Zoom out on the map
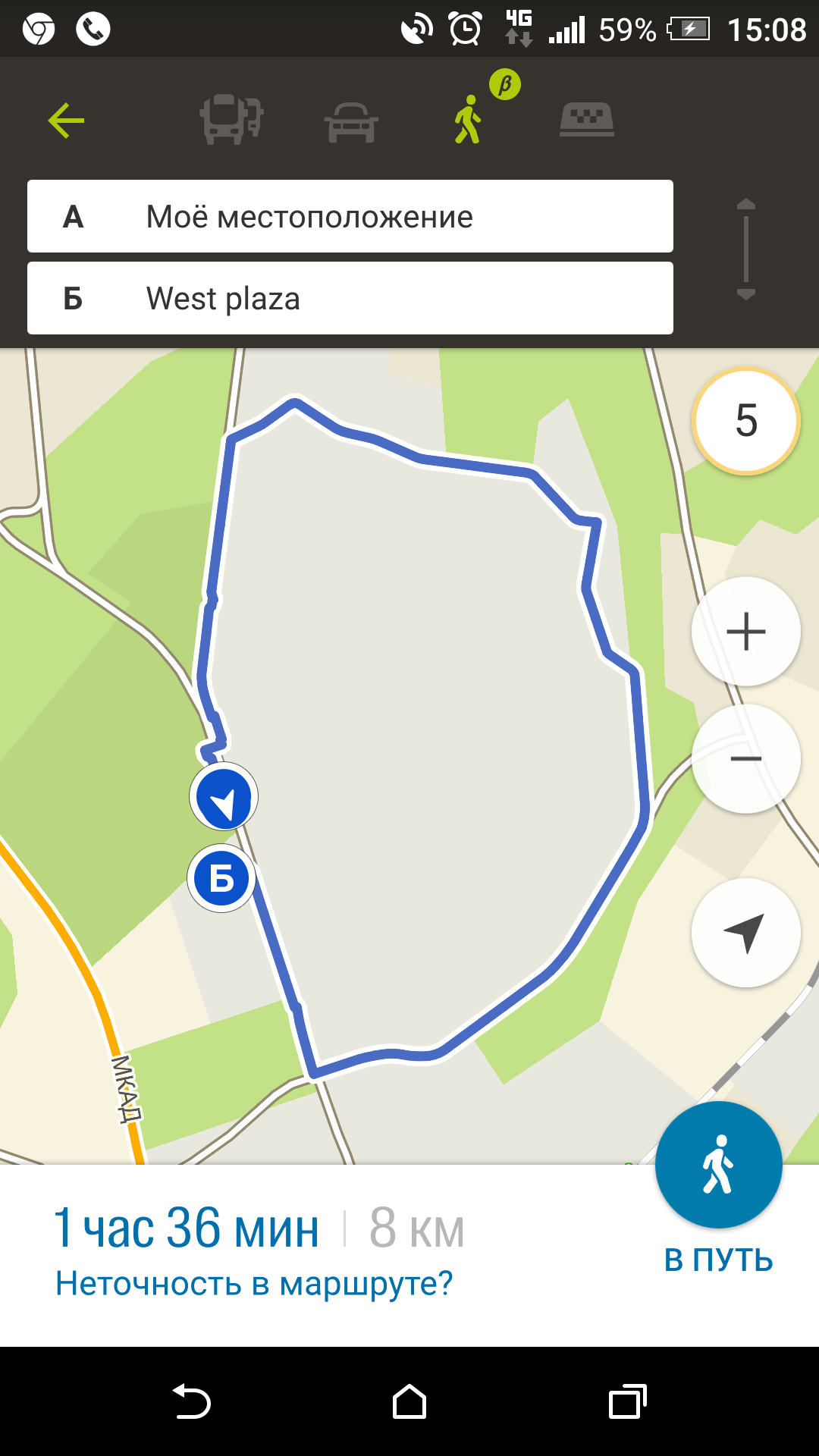Image resolution: width=819 pixels, height=1456 pixels. point(746,758)
